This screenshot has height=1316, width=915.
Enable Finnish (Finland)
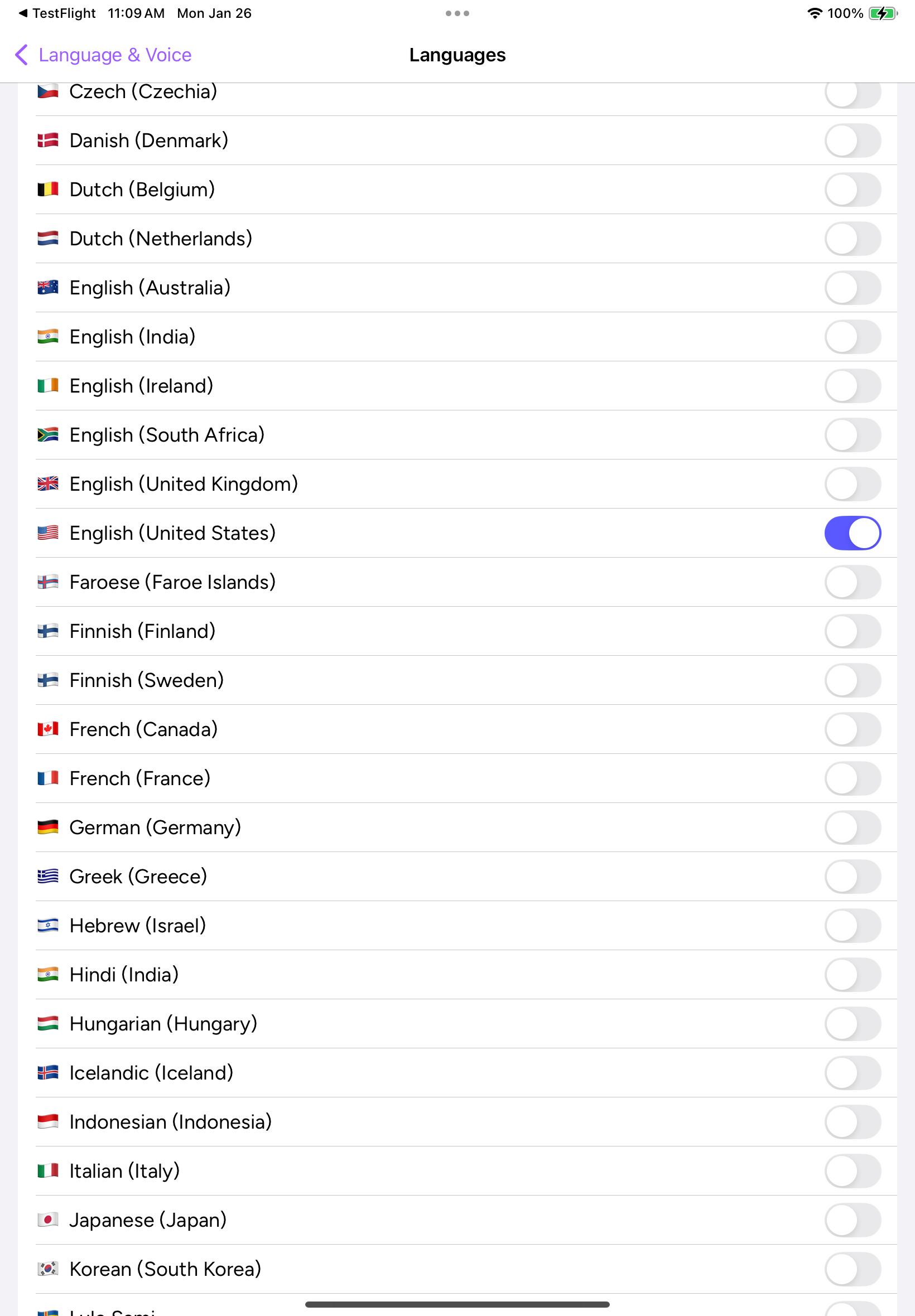852,631
